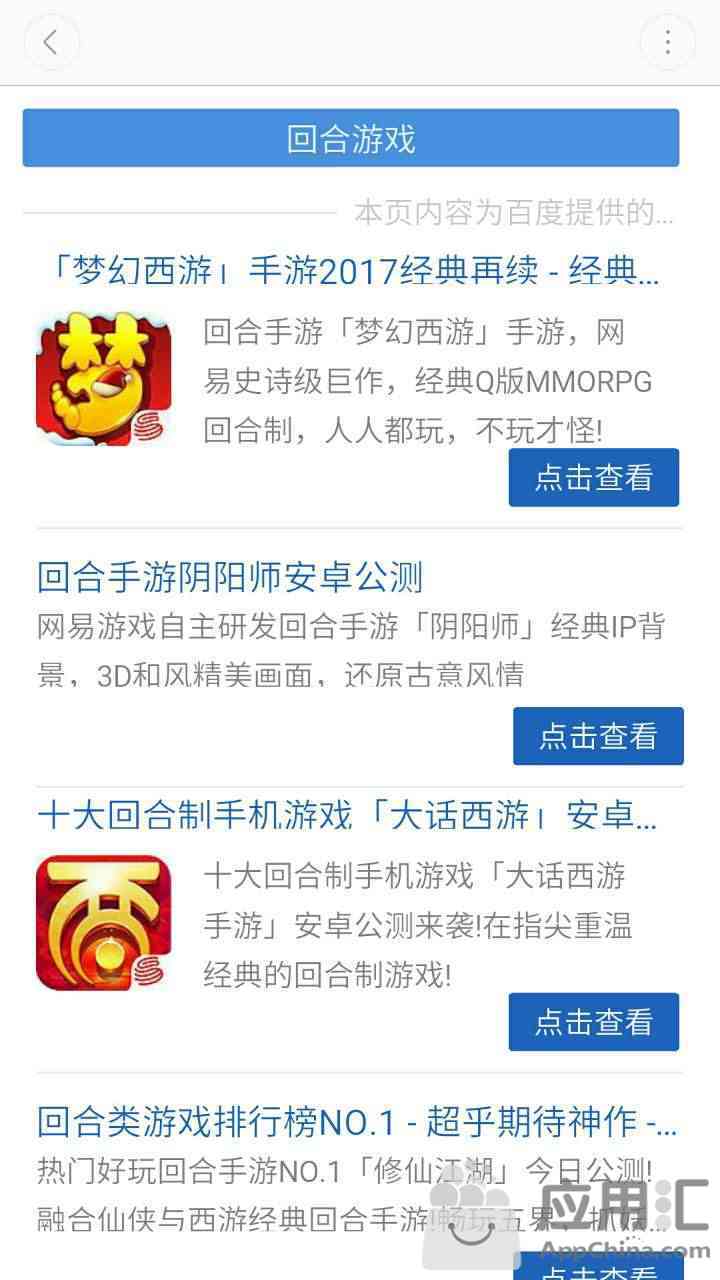720x1280 pixels.
Task: Go back using the top-left arrow
Action: [x=51, y=42]
